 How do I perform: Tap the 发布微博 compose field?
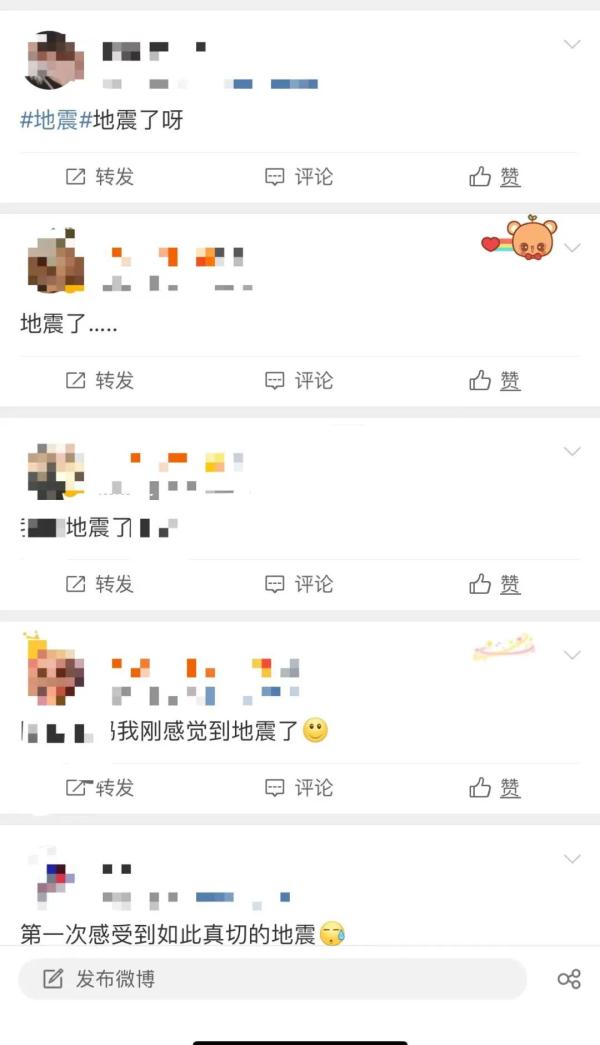pos(272,979)
